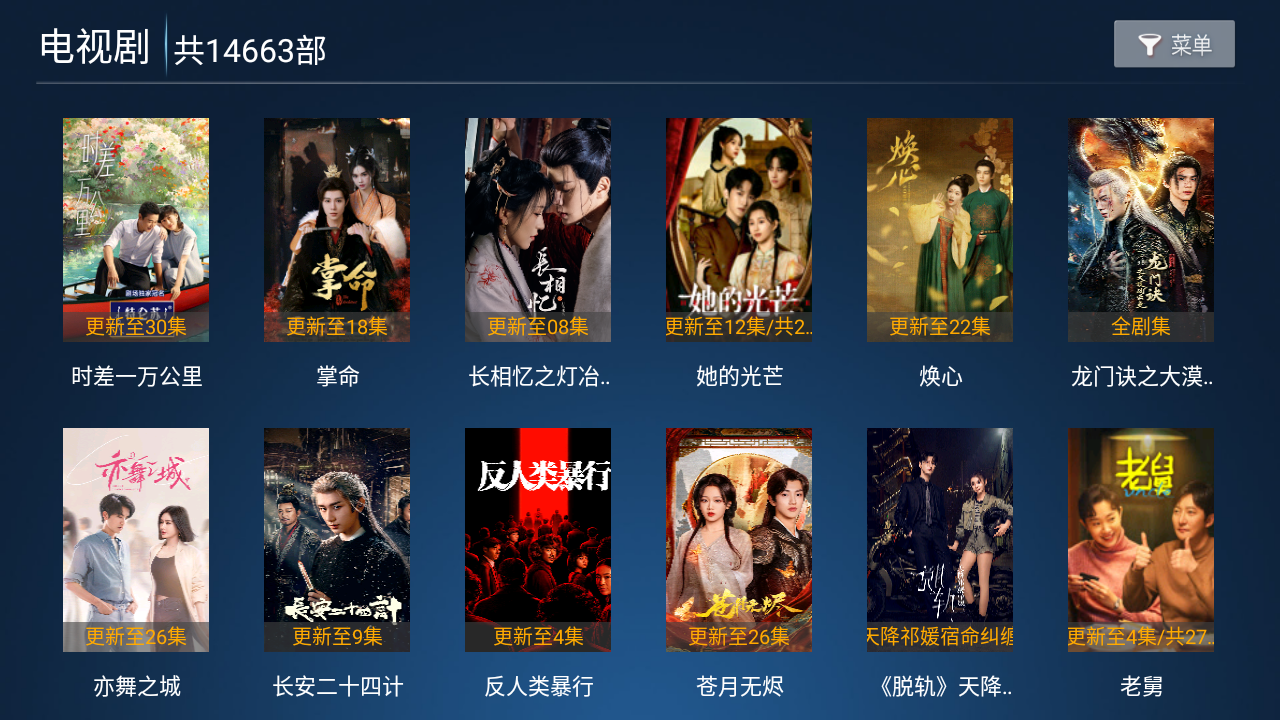
Task: Open the drama 时差一万公里
Action: [x=136, y=230]
